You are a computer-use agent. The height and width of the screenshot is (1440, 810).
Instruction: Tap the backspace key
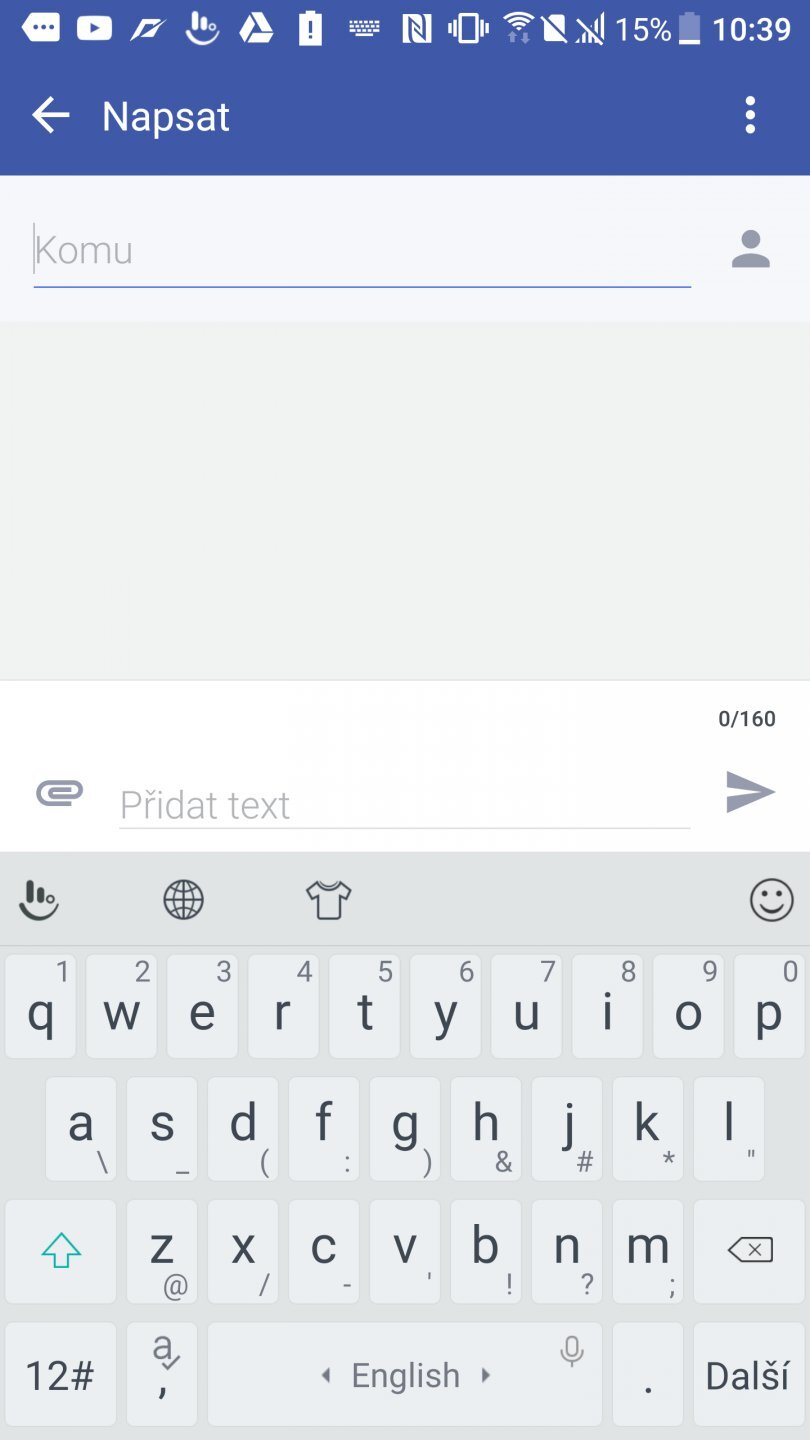tap(749, 1250)
